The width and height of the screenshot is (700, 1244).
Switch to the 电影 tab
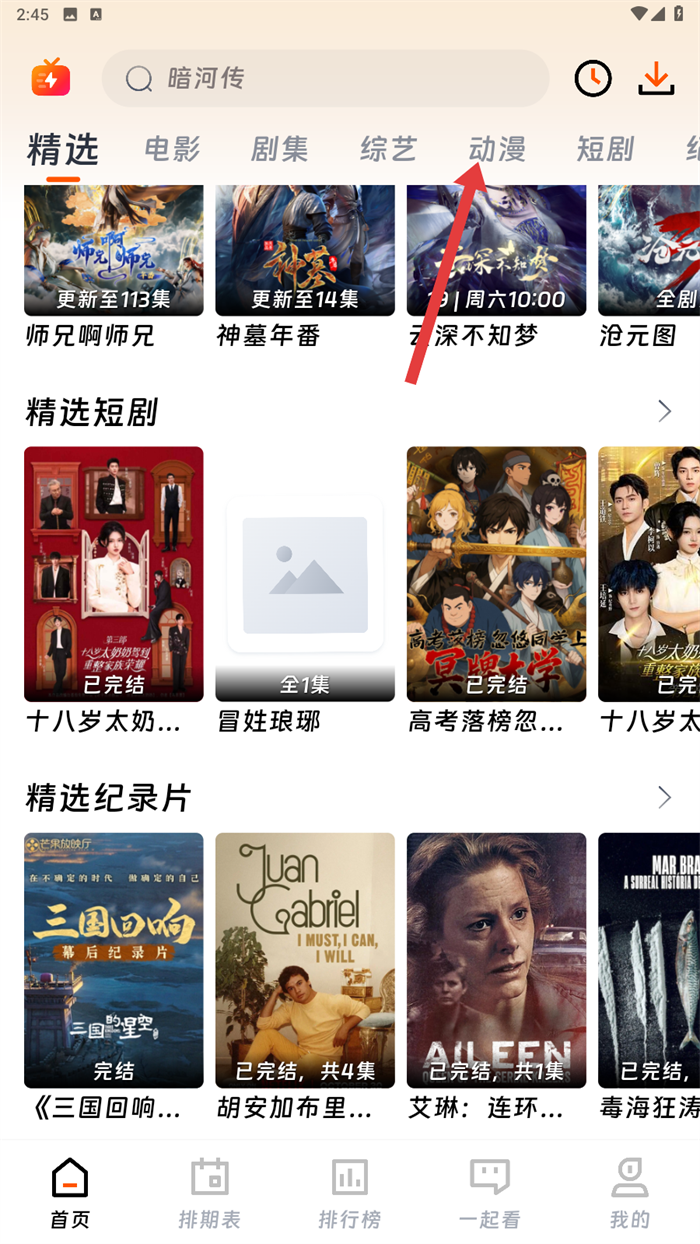[173, 150]
